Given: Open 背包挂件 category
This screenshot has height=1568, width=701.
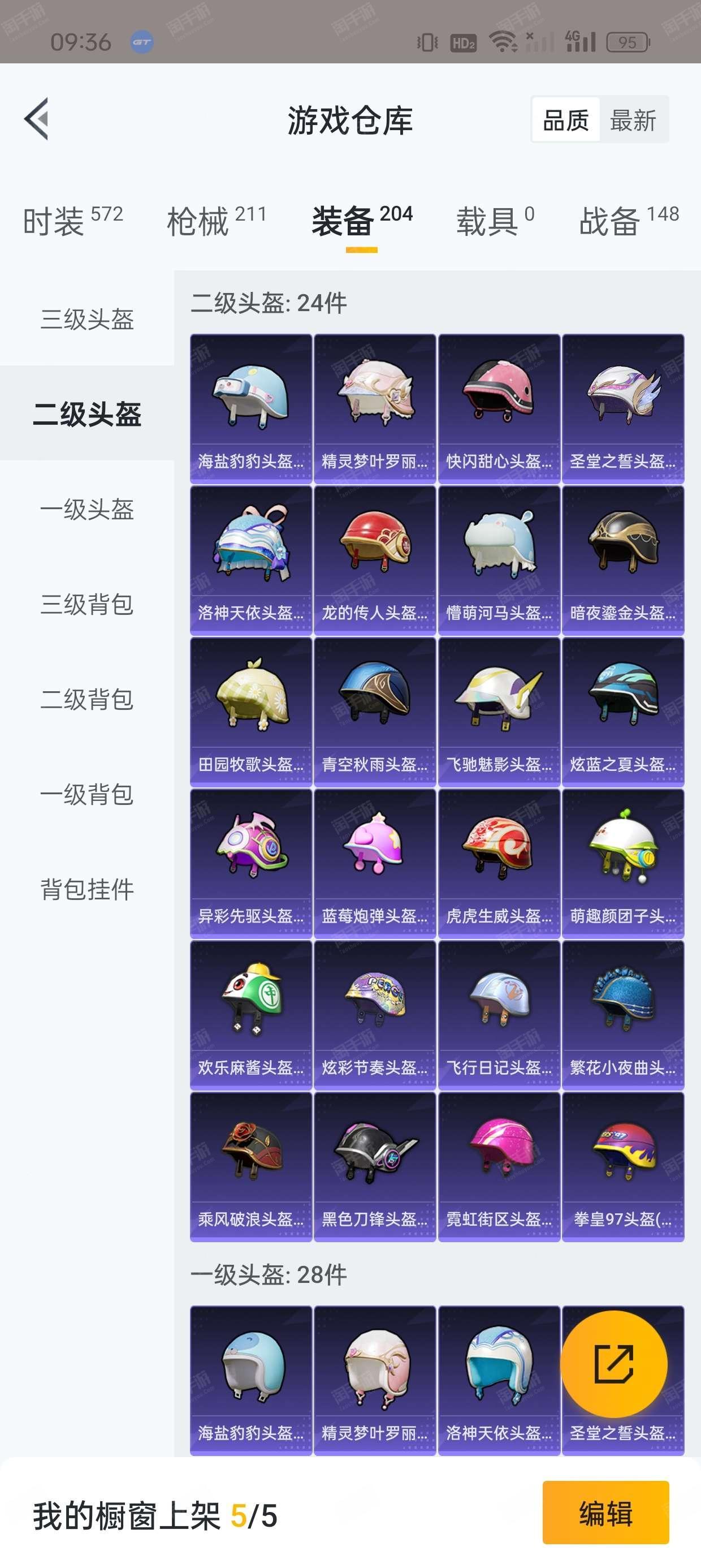Looking at the screenshot, I should click(x=87, y=889).
